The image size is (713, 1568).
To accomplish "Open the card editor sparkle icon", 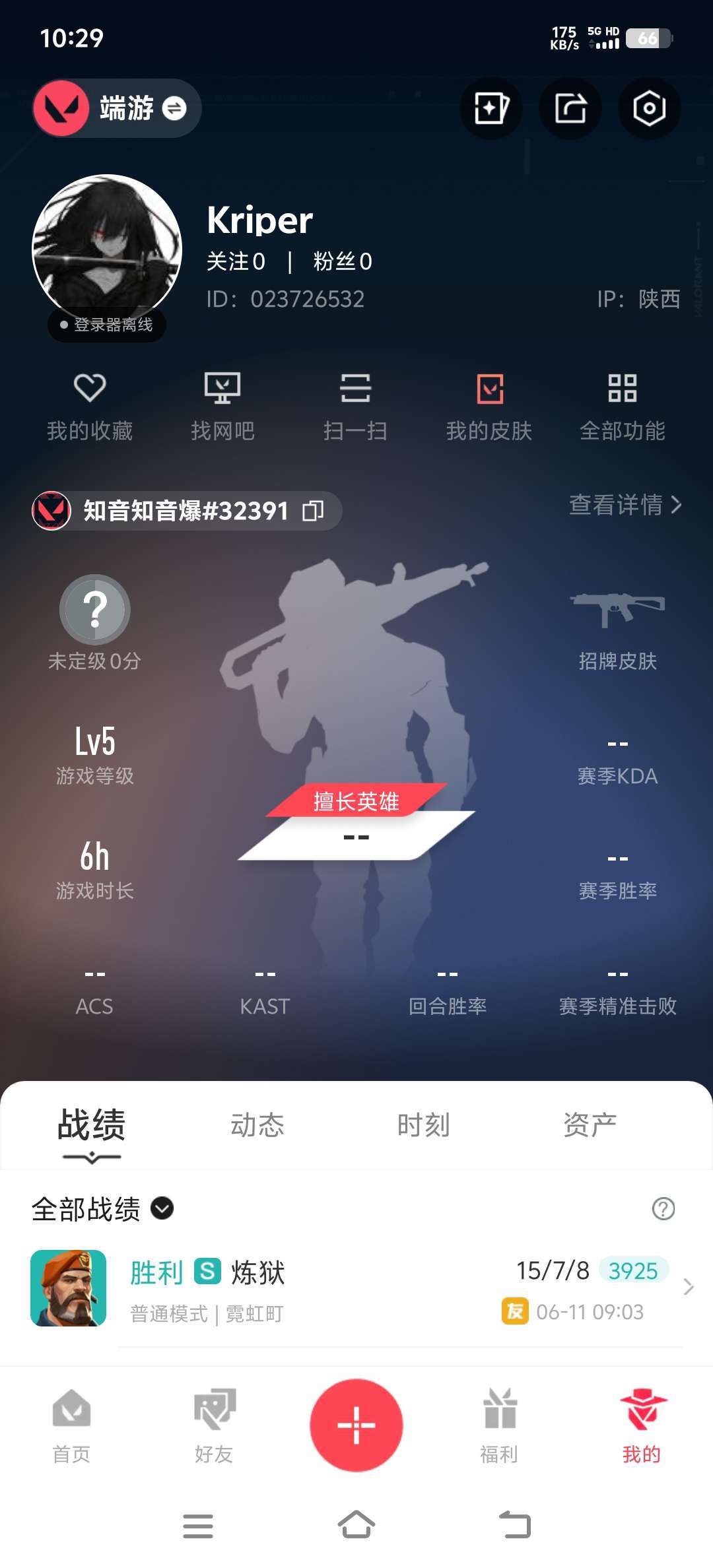I will click(491, 108).
